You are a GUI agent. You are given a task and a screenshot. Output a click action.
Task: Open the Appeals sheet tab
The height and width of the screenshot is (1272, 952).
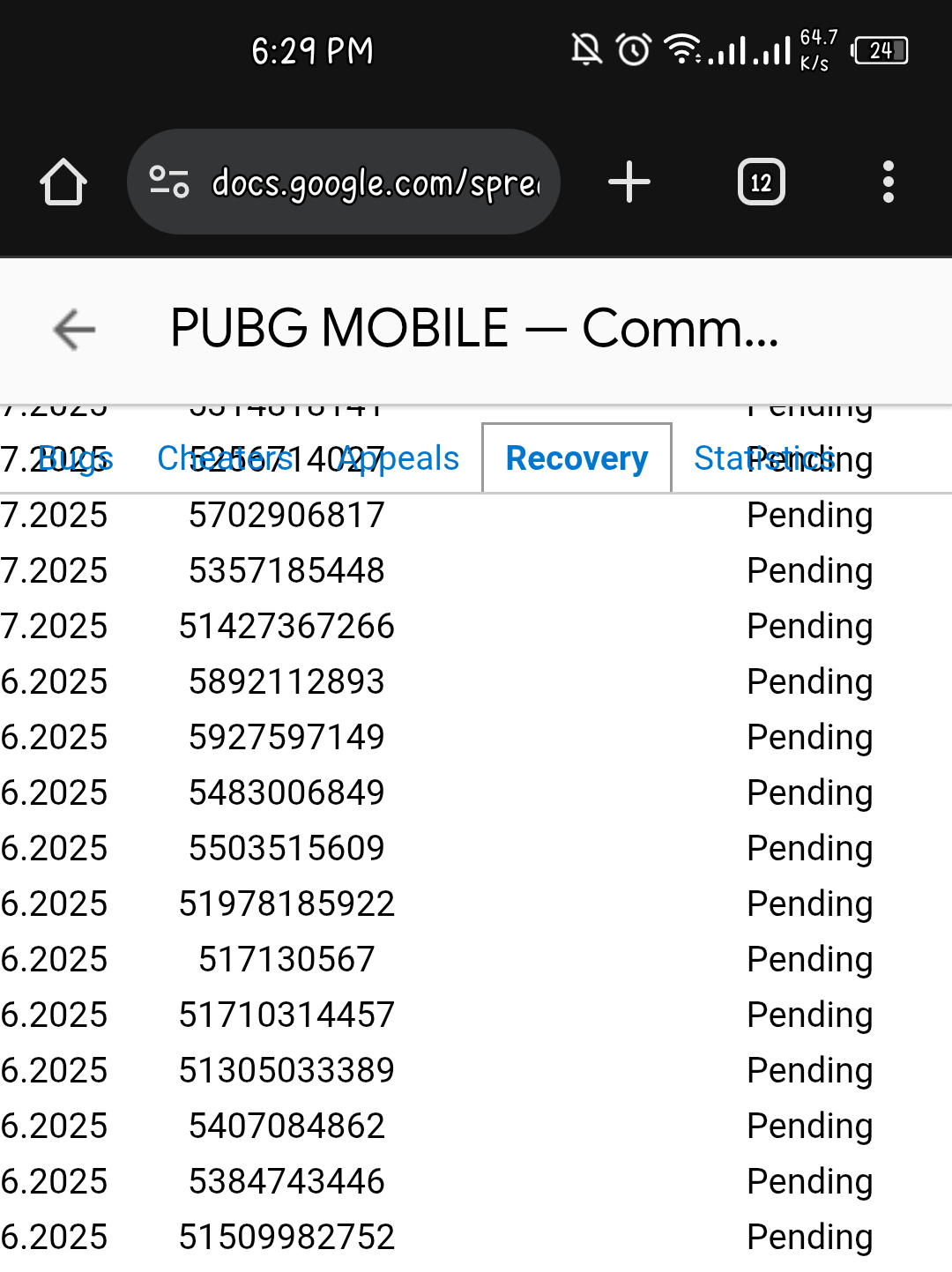point(398,458)
